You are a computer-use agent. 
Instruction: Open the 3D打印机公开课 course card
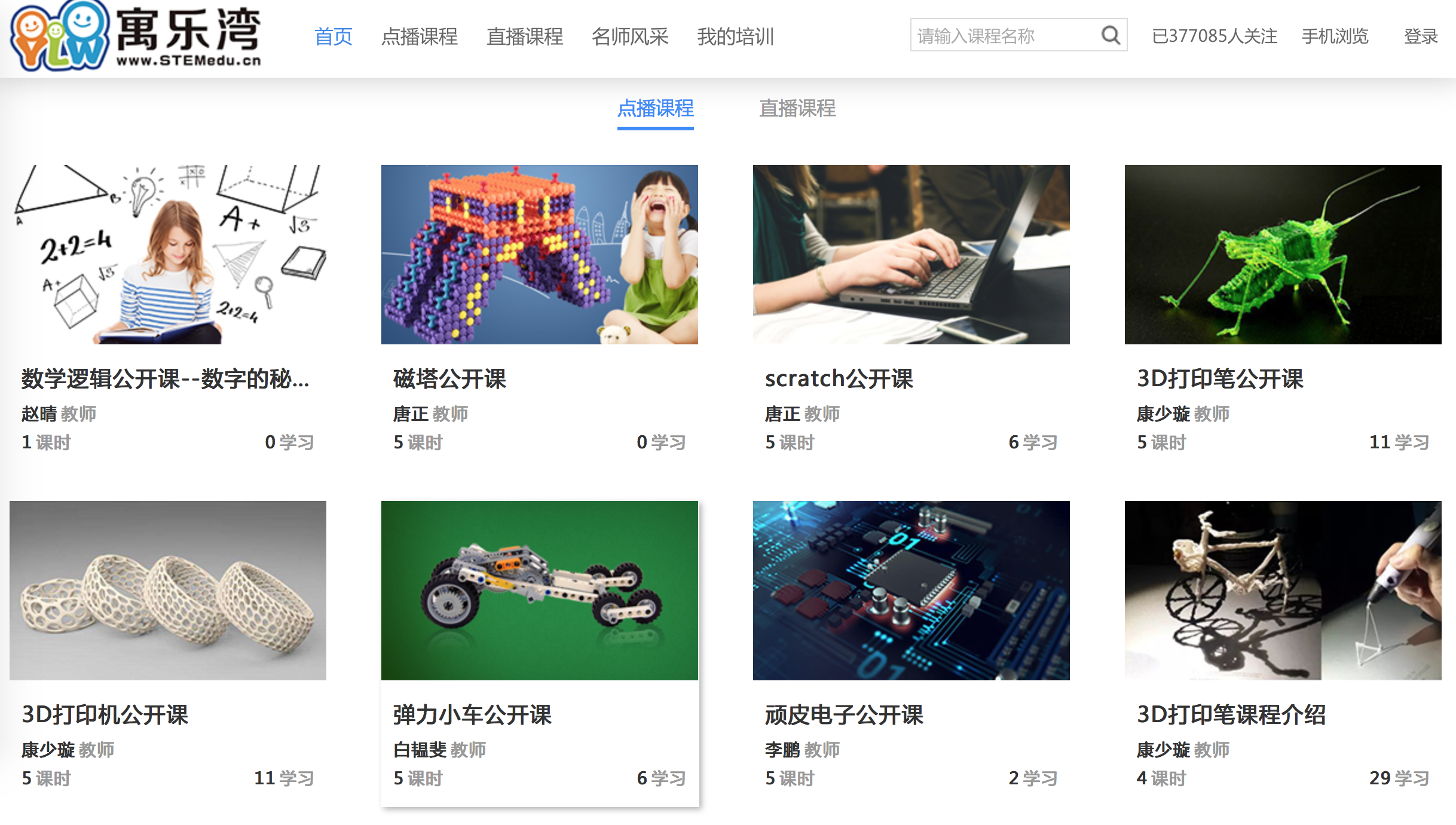pyautogui.click(x=167, y=591)
